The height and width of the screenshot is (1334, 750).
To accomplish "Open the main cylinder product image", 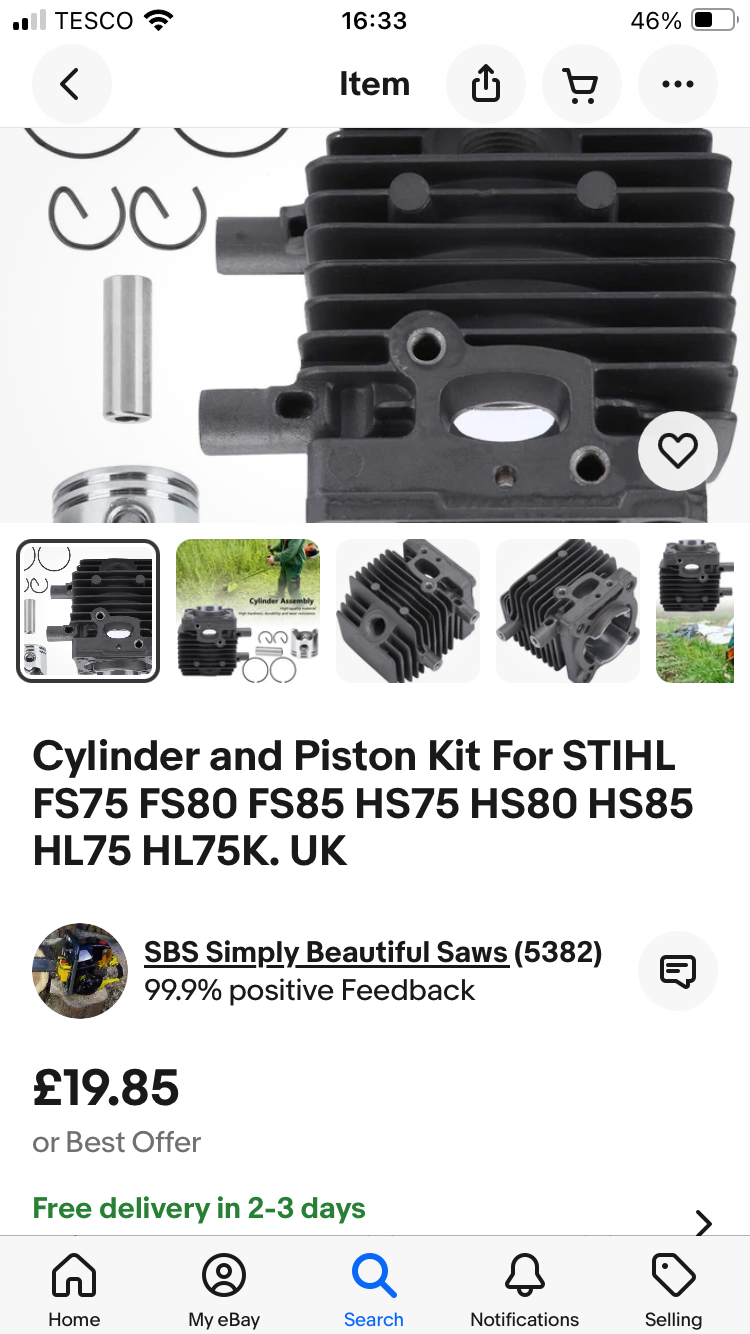I will [x=375, y=325].
